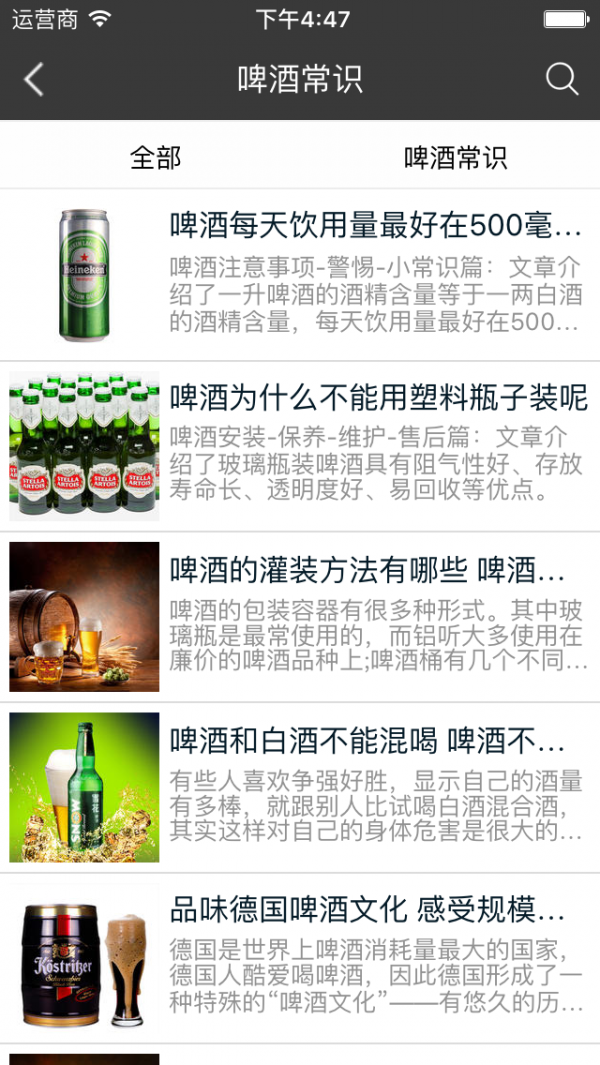Switch to the 全部 tab
Screen dimensions: 600x1065
[155, 157]
